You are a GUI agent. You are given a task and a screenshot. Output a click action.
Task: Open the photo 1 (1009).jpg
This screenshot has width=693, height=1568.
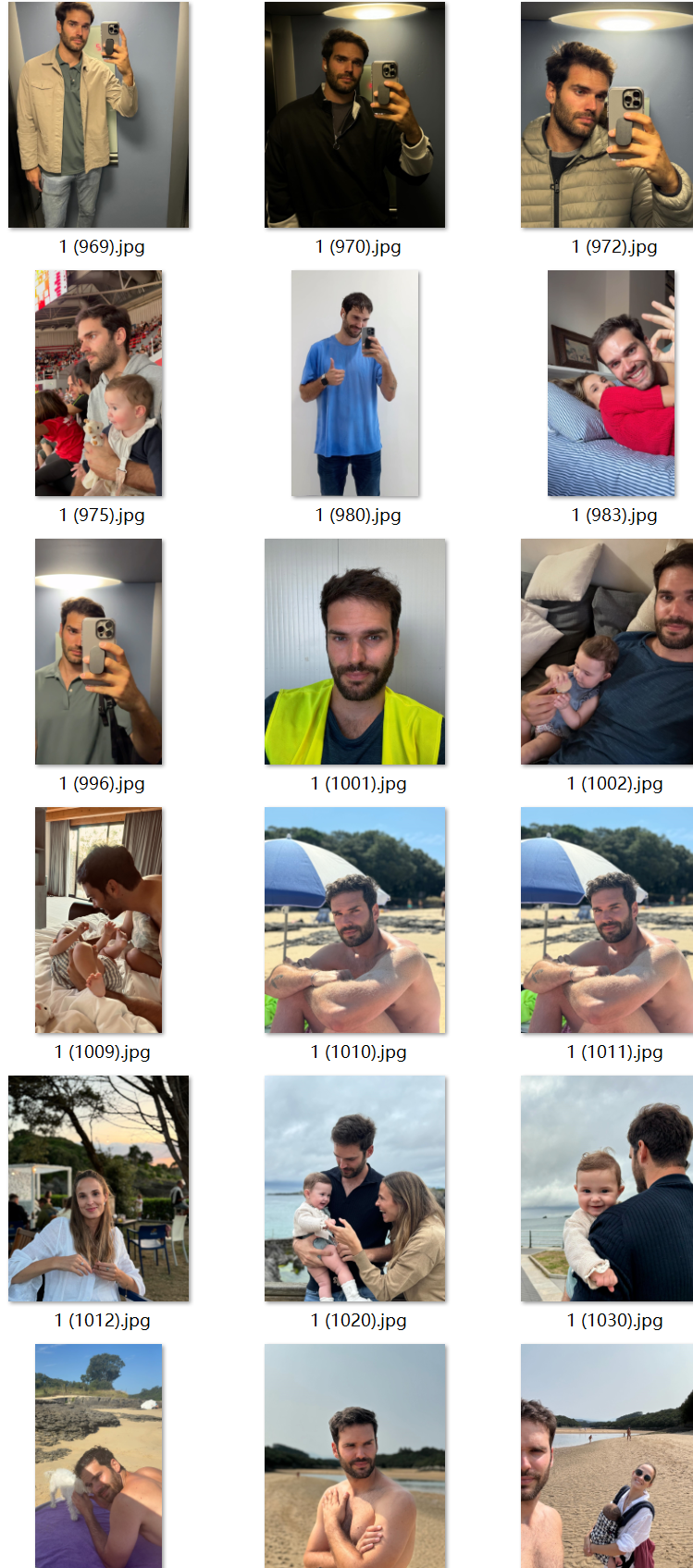click(98, 920)
